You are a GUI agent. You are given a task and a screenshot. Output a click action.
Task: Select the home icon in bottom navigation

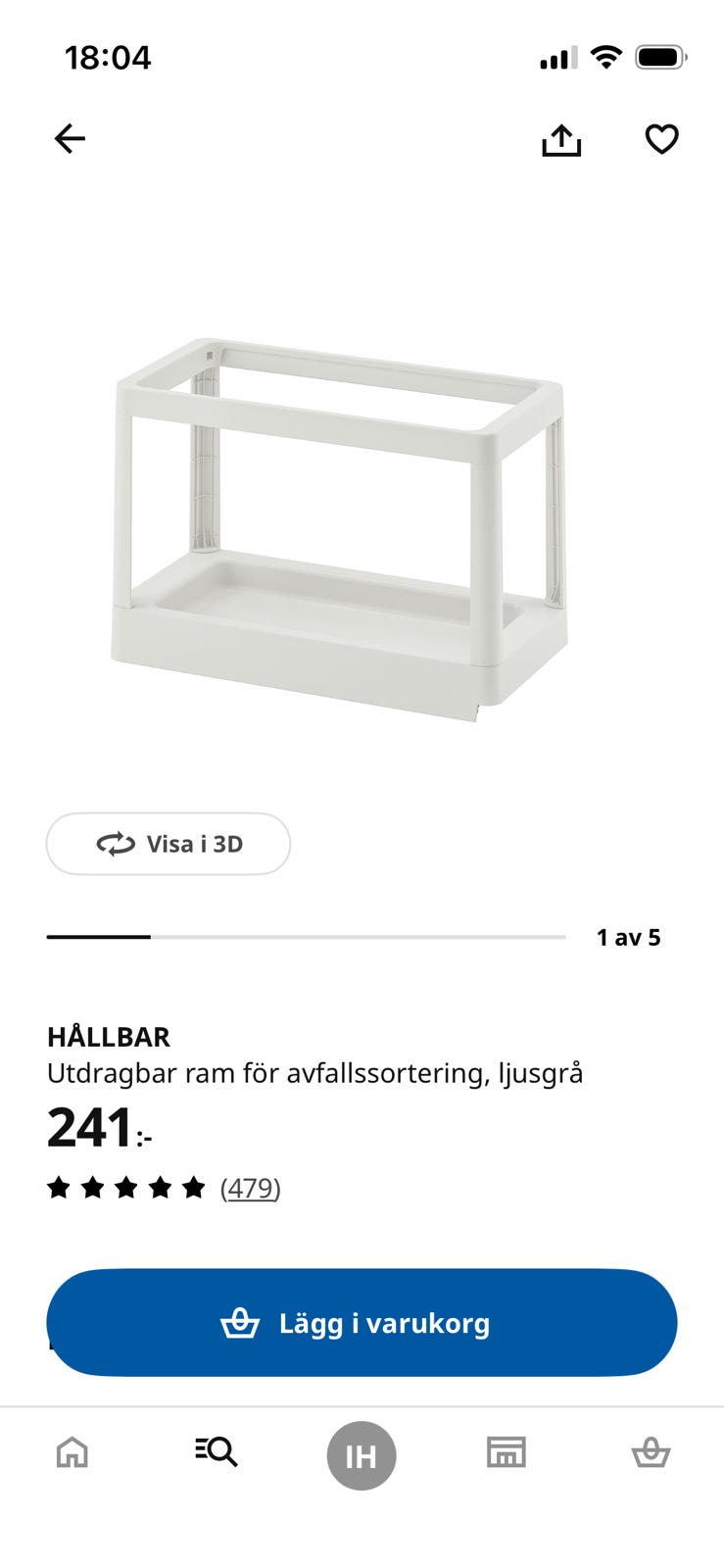[x=72, y=1454]
